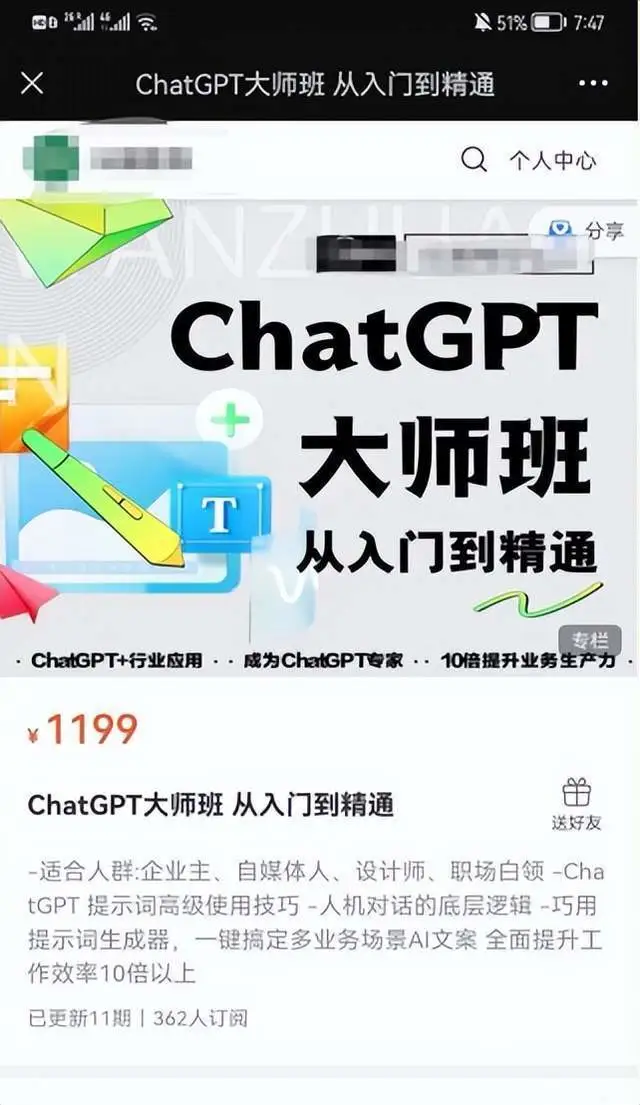Tap the search magnifier icon
The image size is (640, 1105).
(473, 160)
